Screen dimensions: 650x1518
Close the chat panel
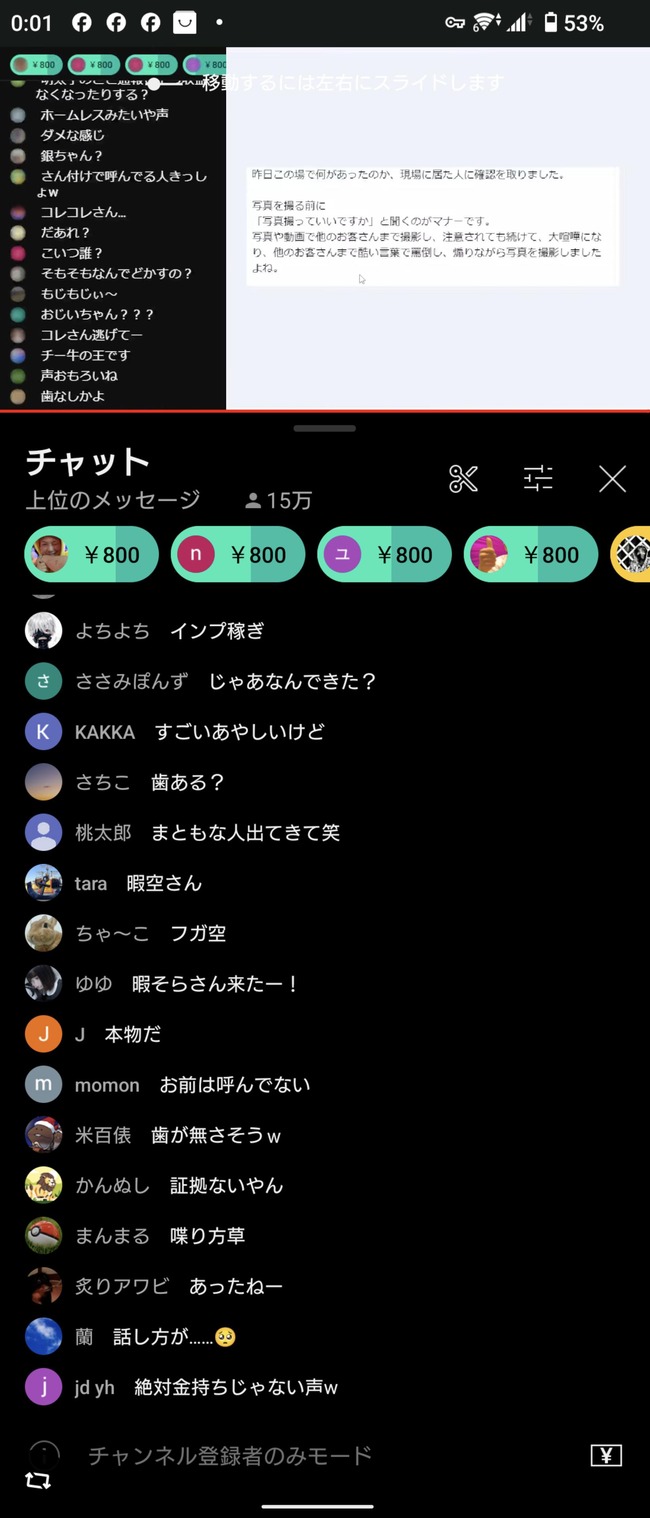[612, 479]
